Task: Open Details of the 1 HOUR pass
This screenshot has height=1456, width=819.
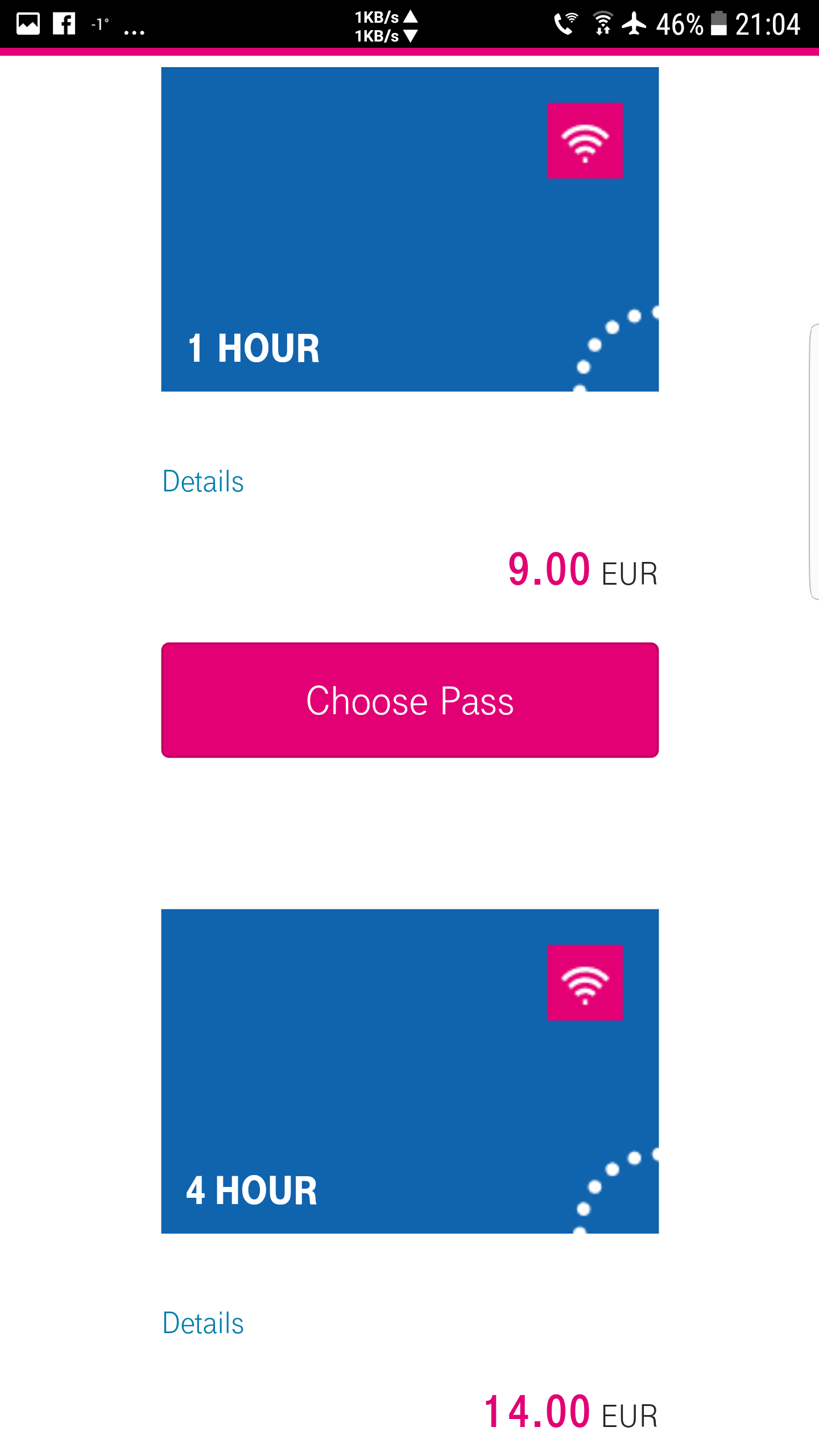Action: coord(203,482)
